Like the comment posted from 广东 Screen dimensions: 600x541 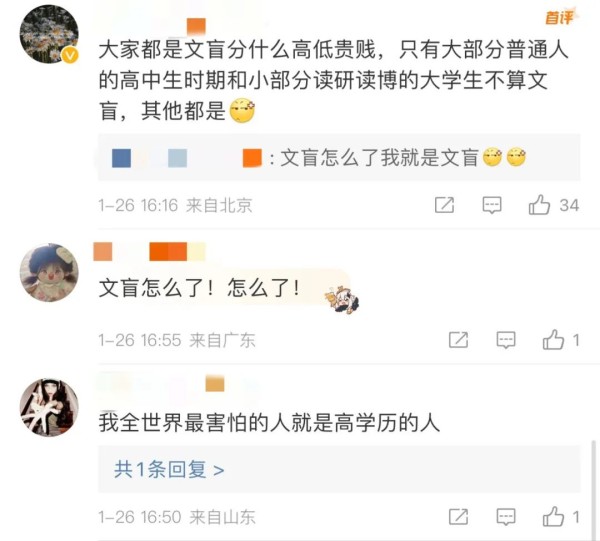tap(553, 340)
